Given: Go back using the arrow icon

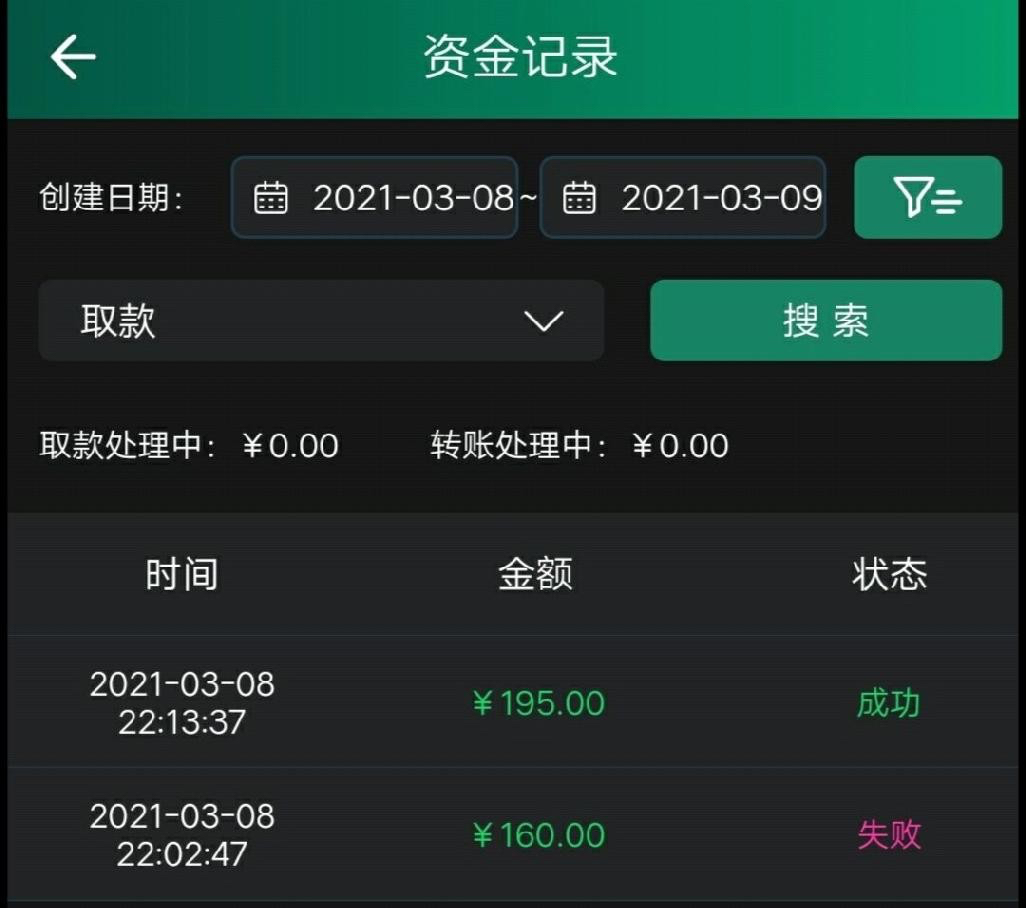Looking at the screenshot, I should pos(73,57).
